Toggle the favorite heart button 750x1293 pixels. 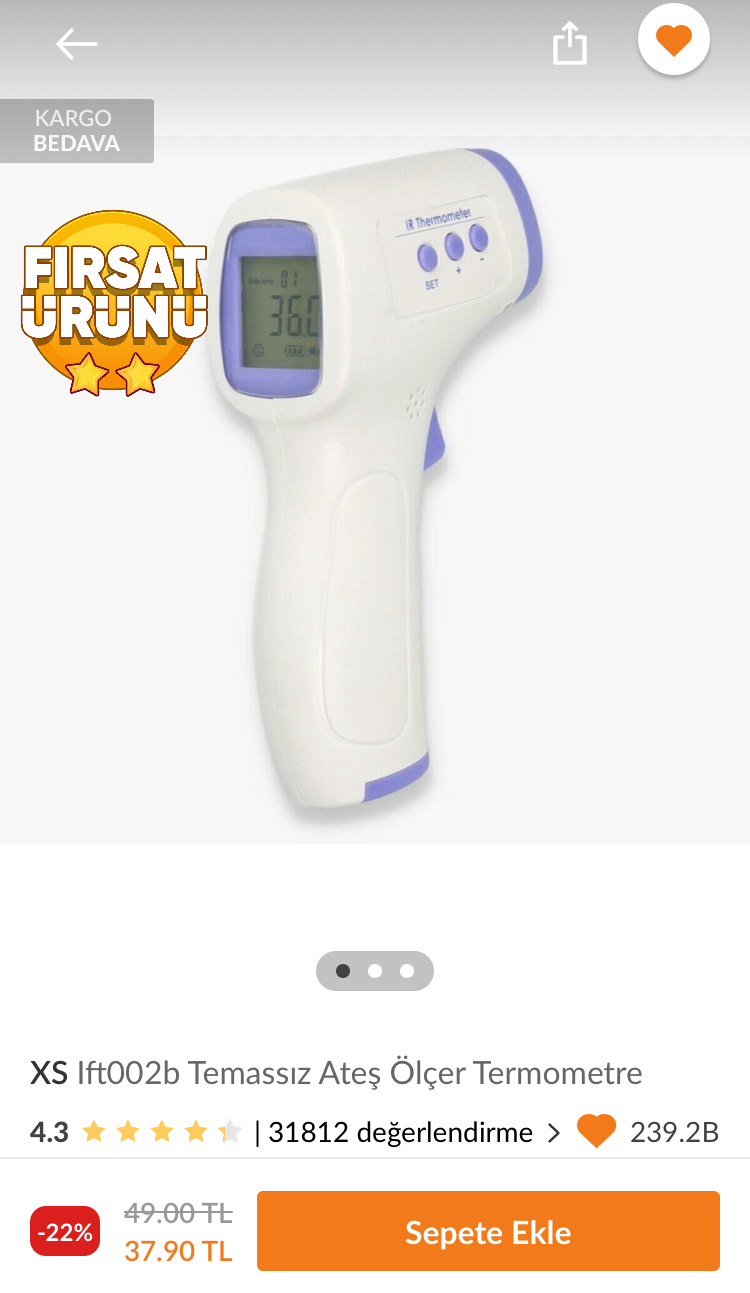[x=674, y=41]
